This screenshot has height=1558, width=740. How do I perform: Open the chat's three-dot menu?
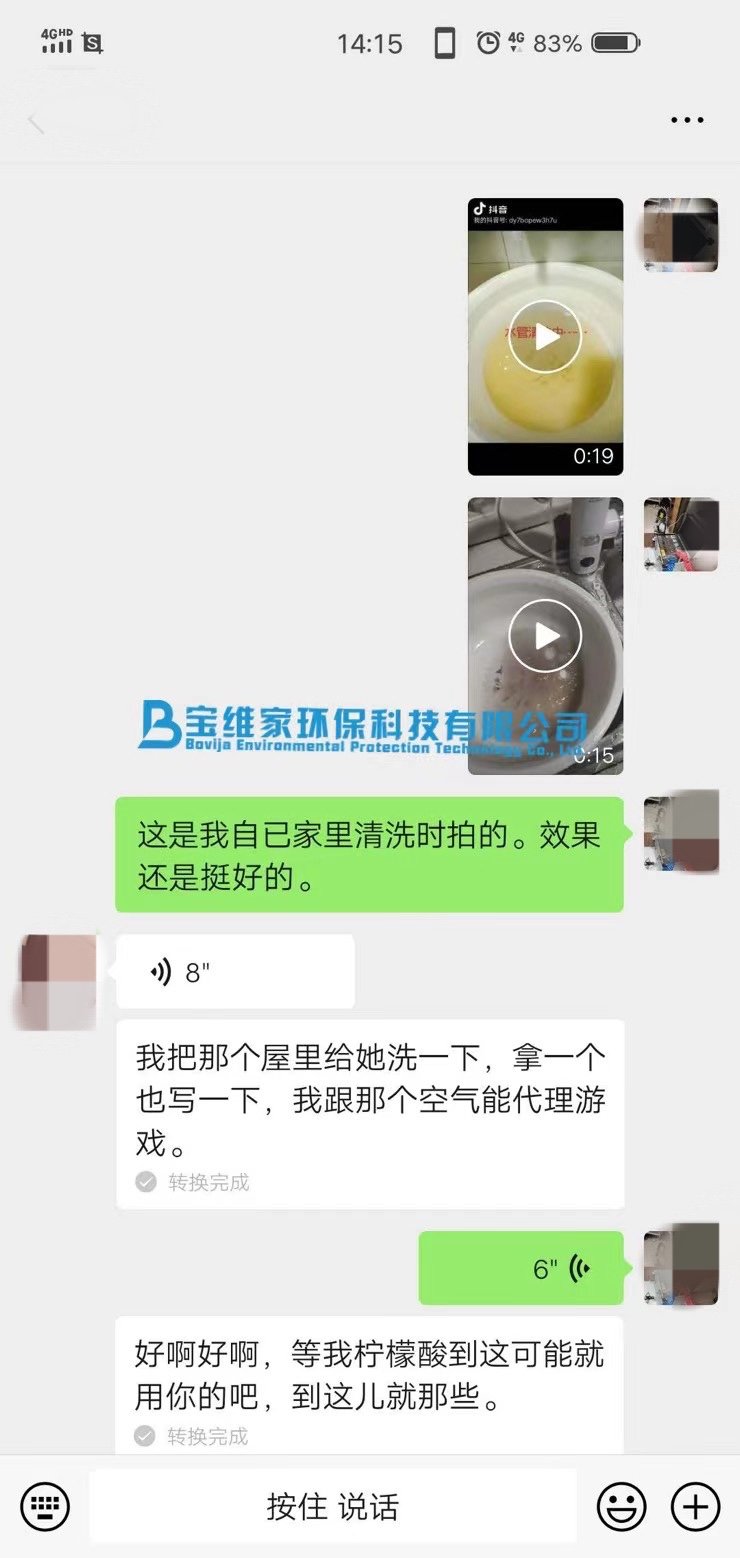[x=687, y=121]
